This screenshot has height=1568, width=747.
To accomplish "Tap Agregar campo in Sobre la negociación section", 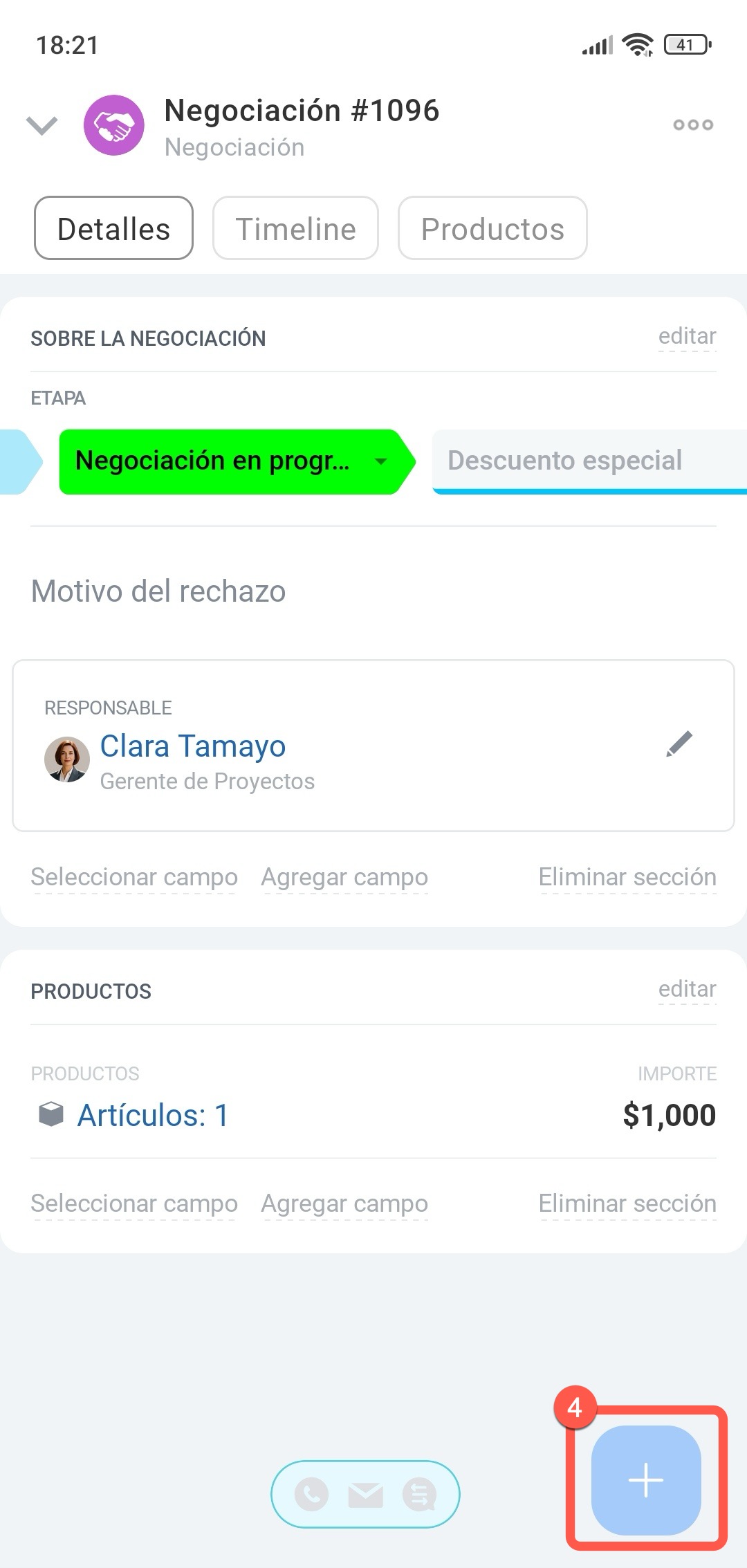I will 344,877.
